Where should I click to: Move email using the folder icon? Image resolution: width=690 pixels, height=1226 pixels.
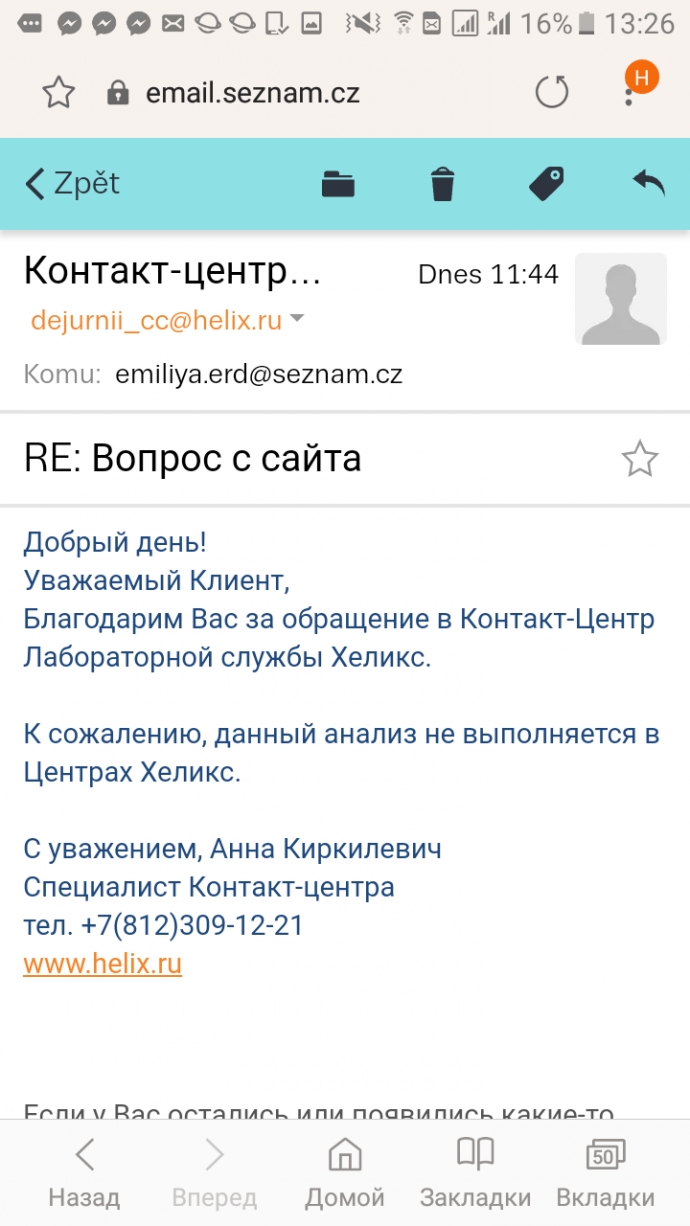[x=339, y=184]
